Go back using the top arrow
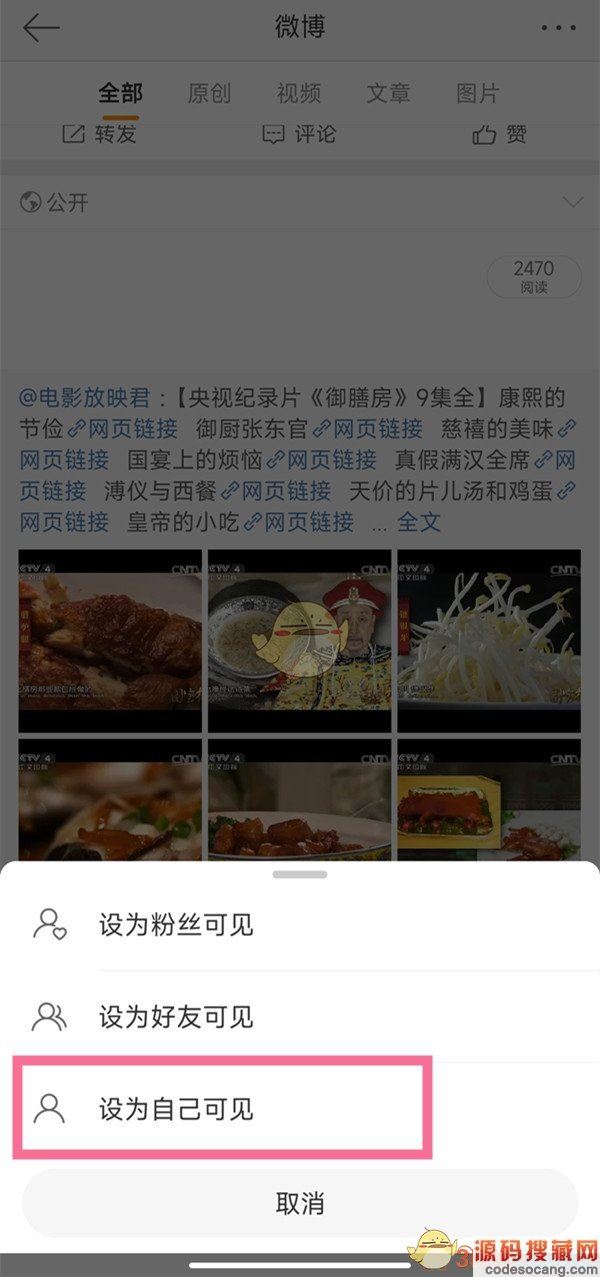The image size is (600, 1277). (41, 28)
